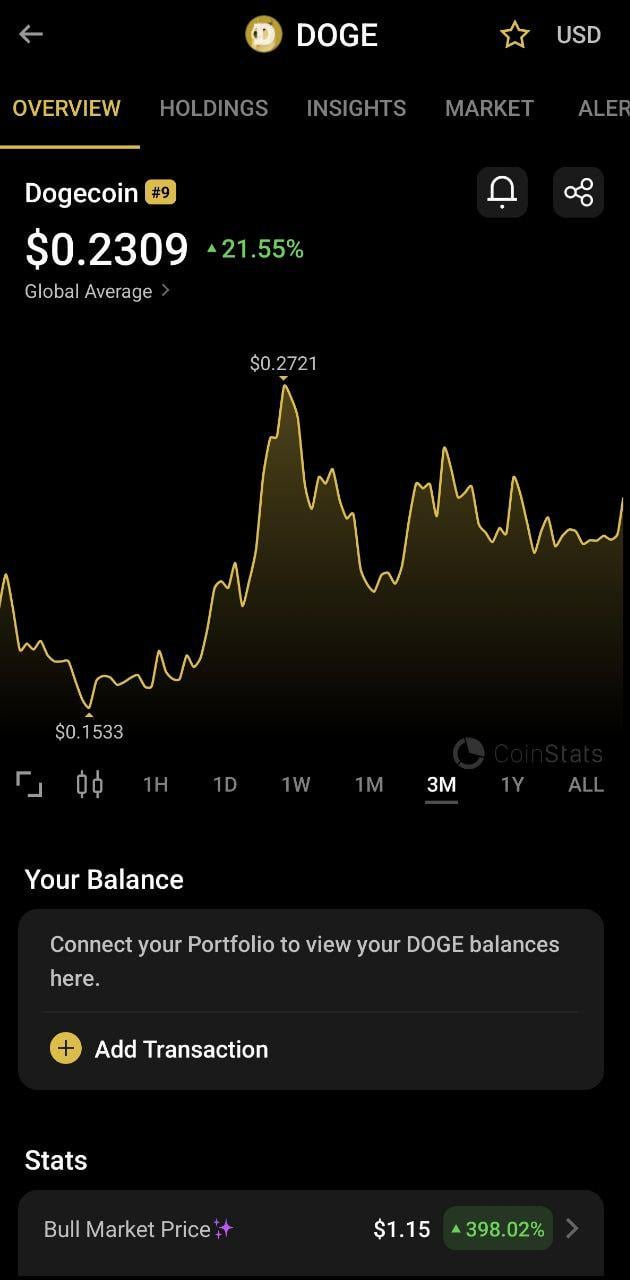Open the Insights tab
This screenshot has height=1280, width=630.
coord(356,108)
